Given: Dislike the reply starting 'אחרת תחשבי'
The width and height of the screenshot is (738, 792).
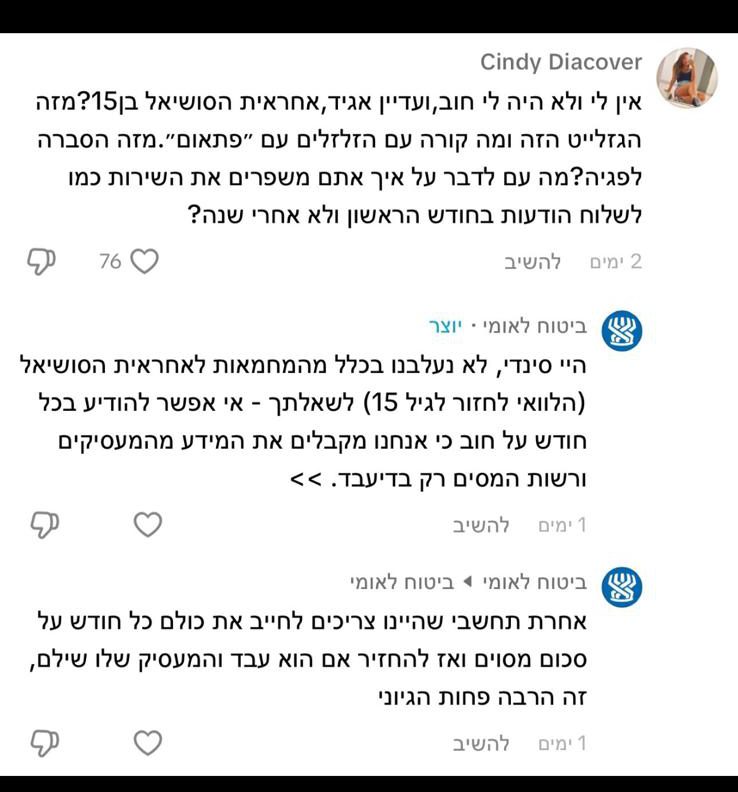Looking at the screenshot, I should pyautogui.click(x=39, y=743).
